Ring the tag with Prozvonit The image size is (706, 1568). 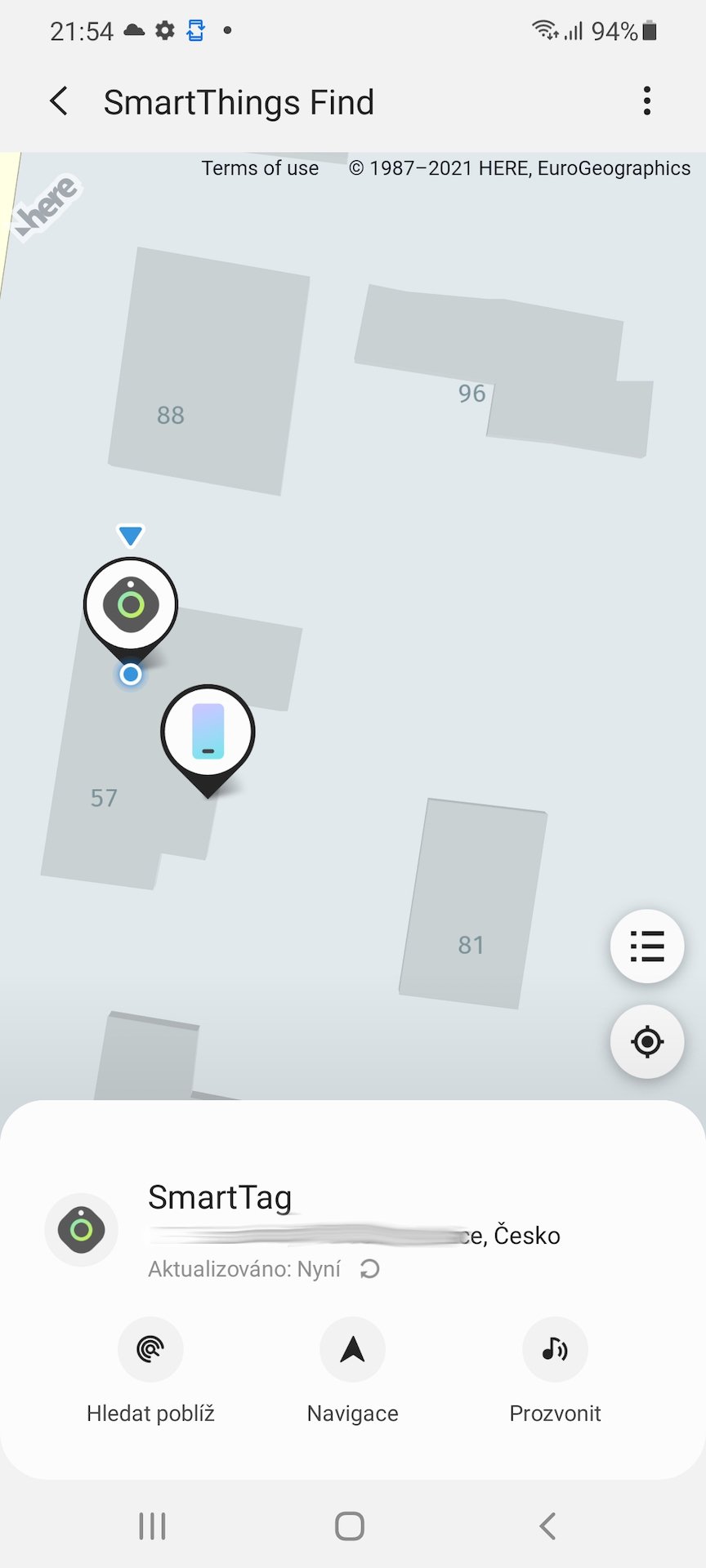tap(555, 1372)
